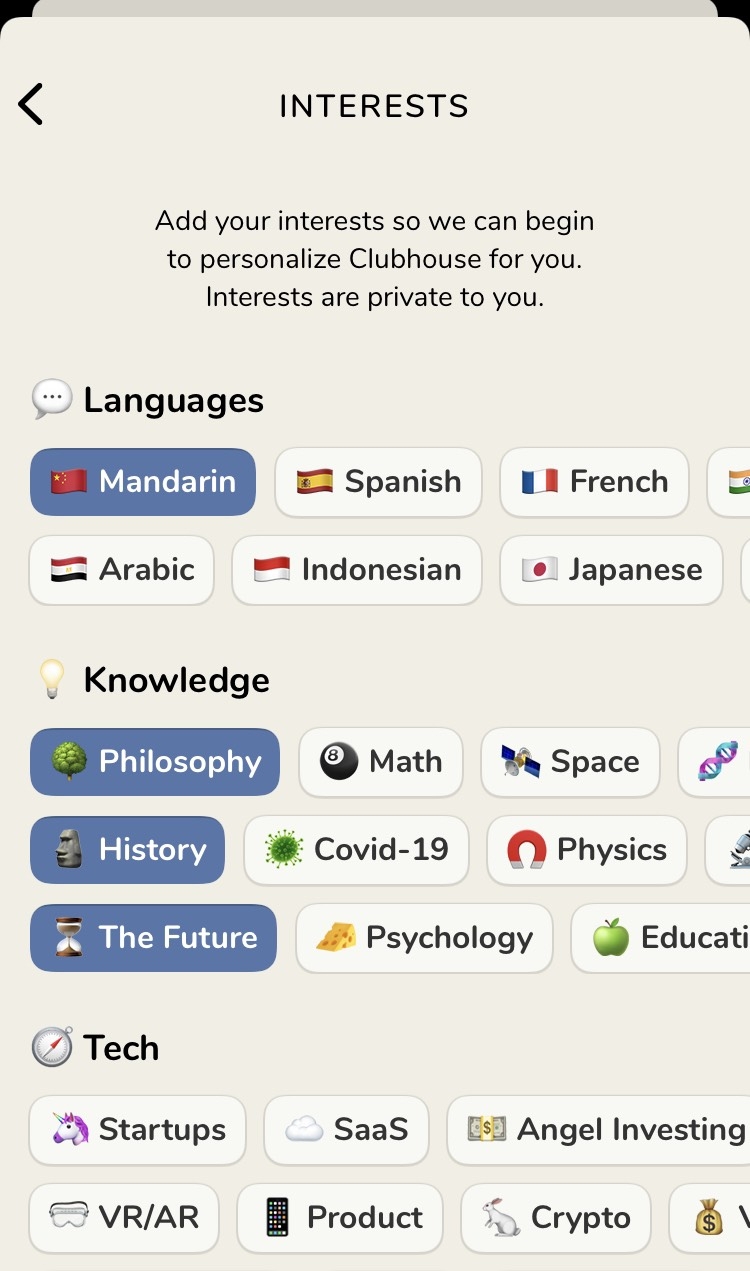Select the Covid-19 topic
The width and height of the screenshot is (750, 1271).
click(356, 850)
